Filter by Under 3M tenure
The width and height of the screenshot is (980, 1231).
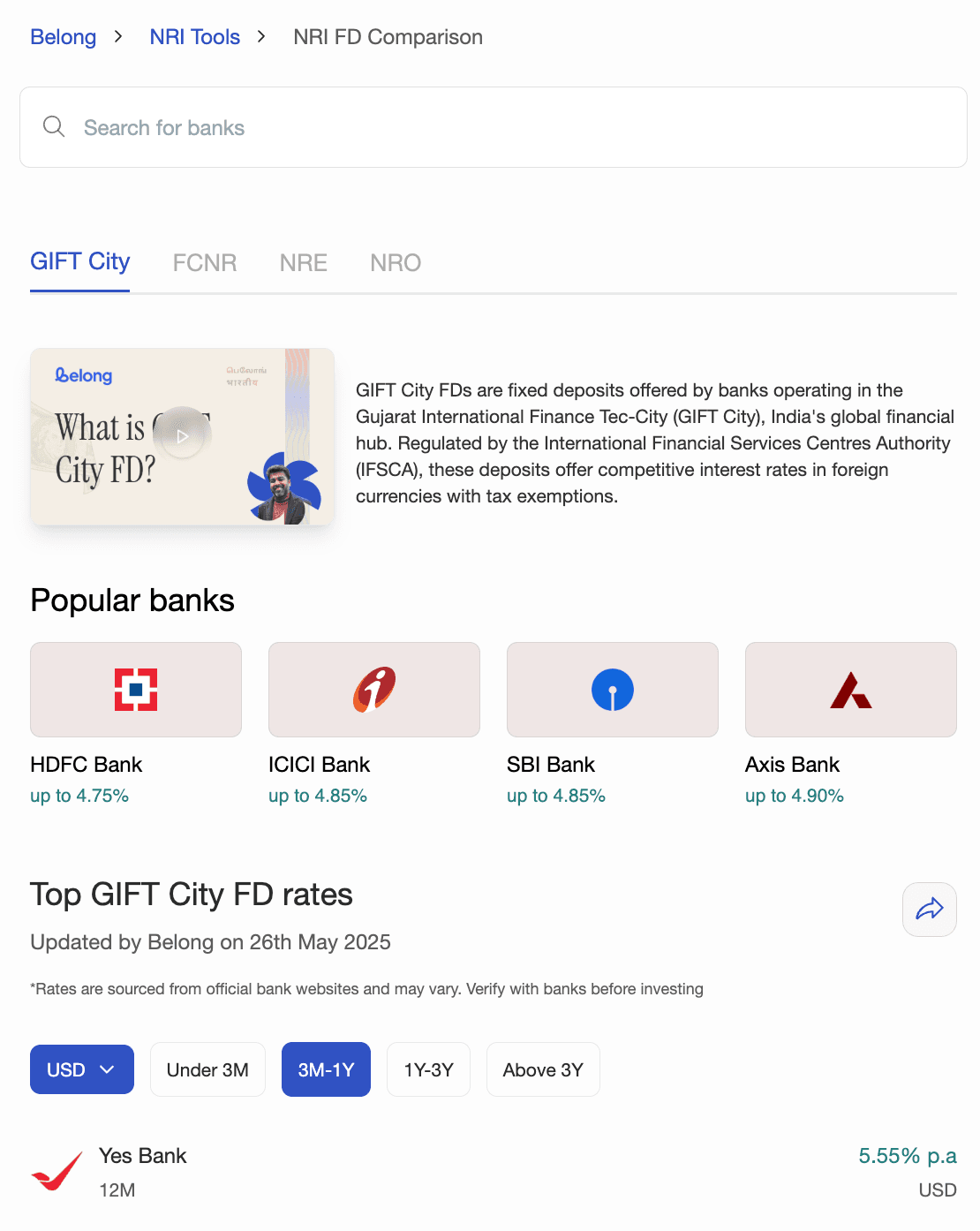point(207,1069)
